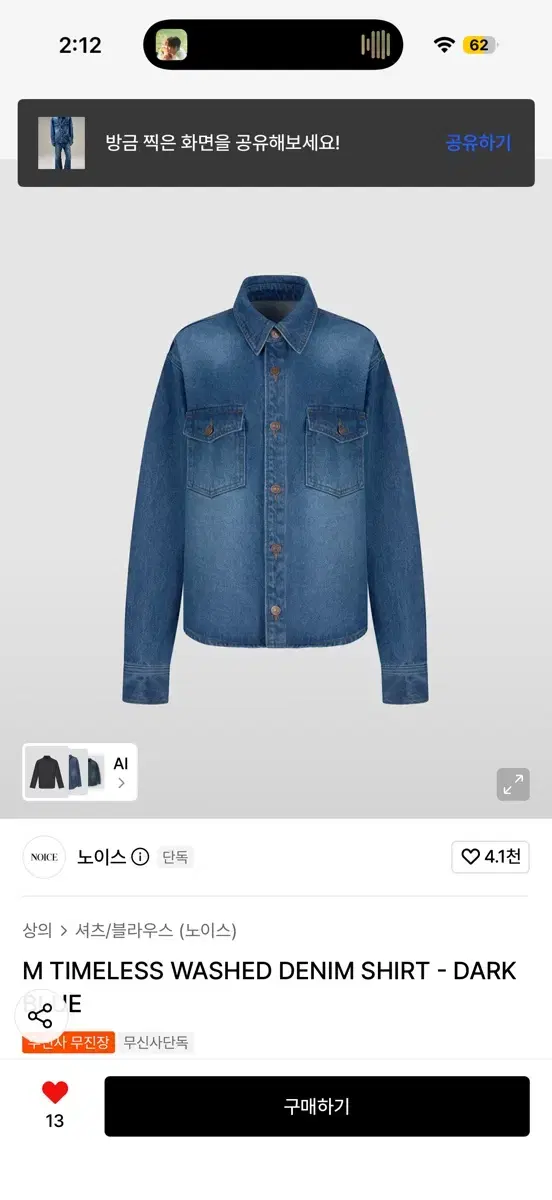This screenshot has width=552, height=1200.
Task: Open 셔츠/블라우스 (노이스) category
Action: coord(156,931)
